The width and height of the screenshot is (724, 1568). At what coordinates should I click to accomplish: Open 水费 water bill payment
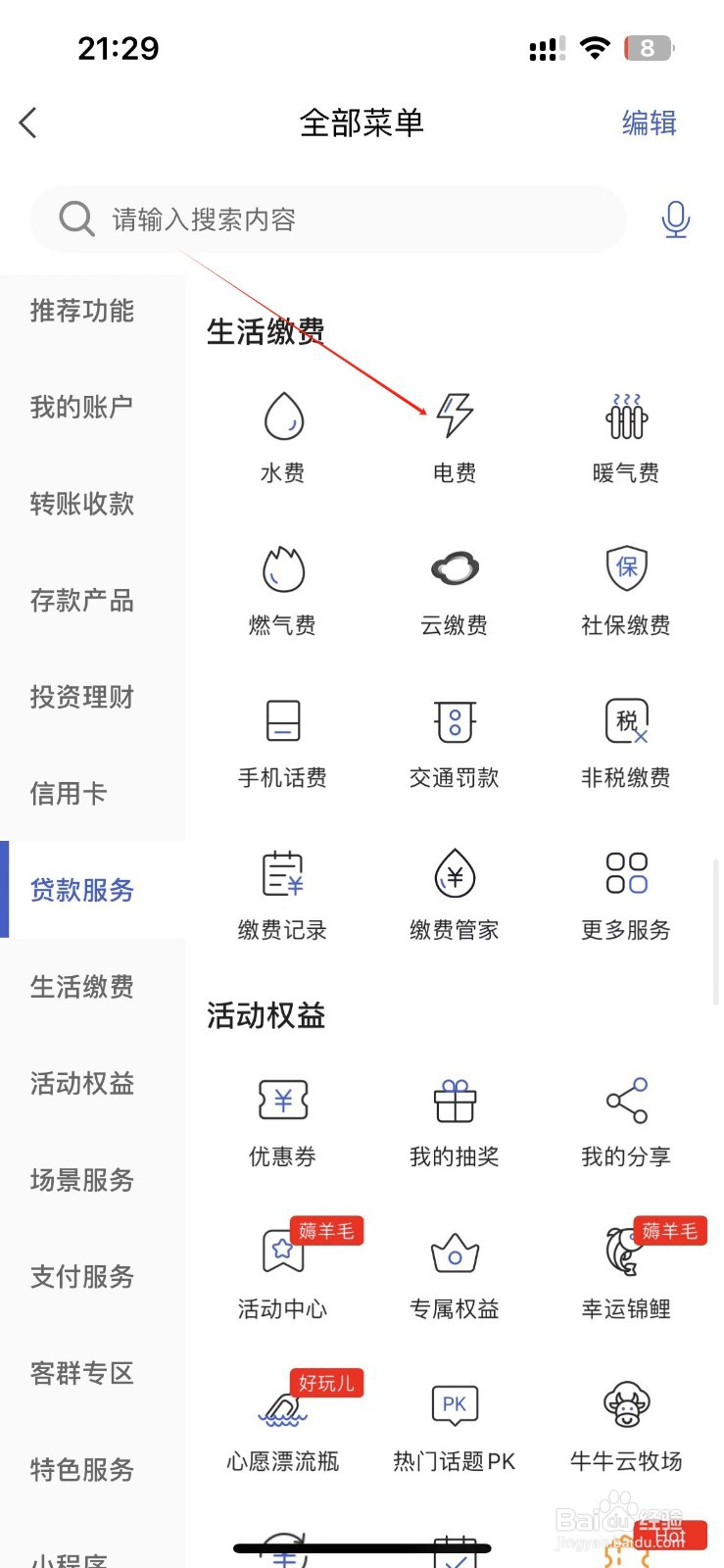click(x=283, y=436)
